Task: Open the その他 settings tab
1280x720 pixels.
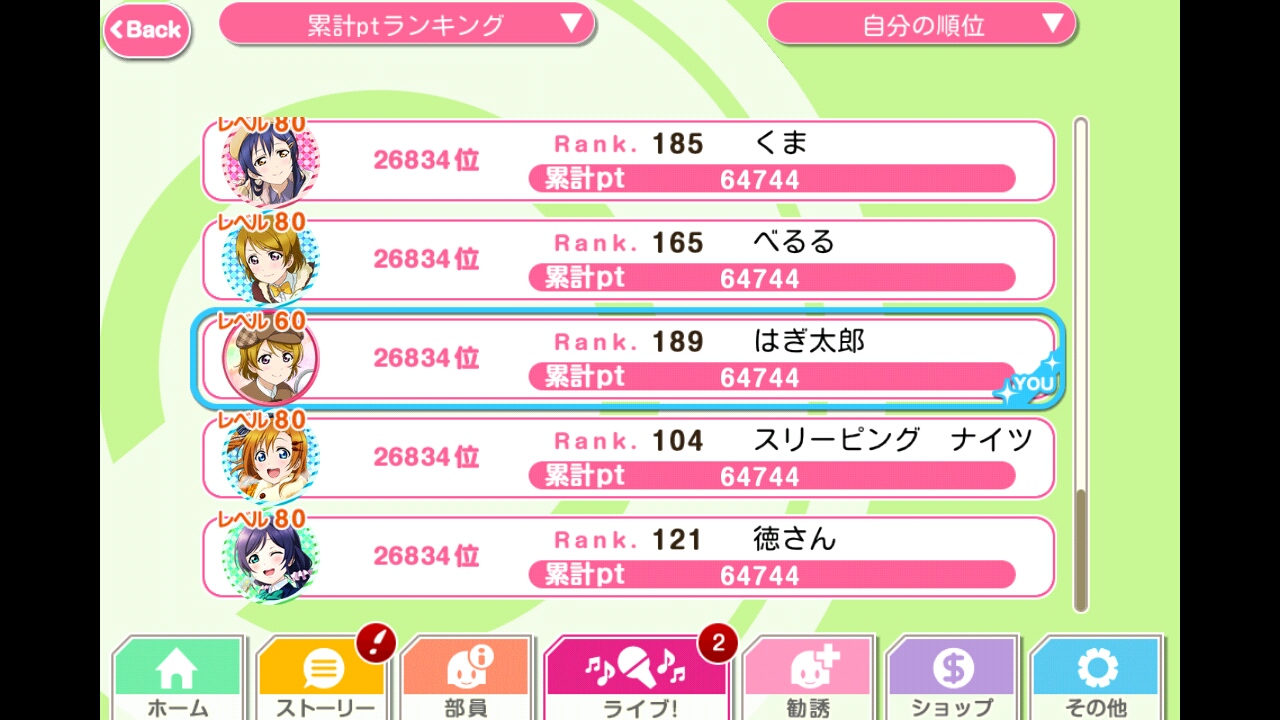Action: [x=1096, y=680]
